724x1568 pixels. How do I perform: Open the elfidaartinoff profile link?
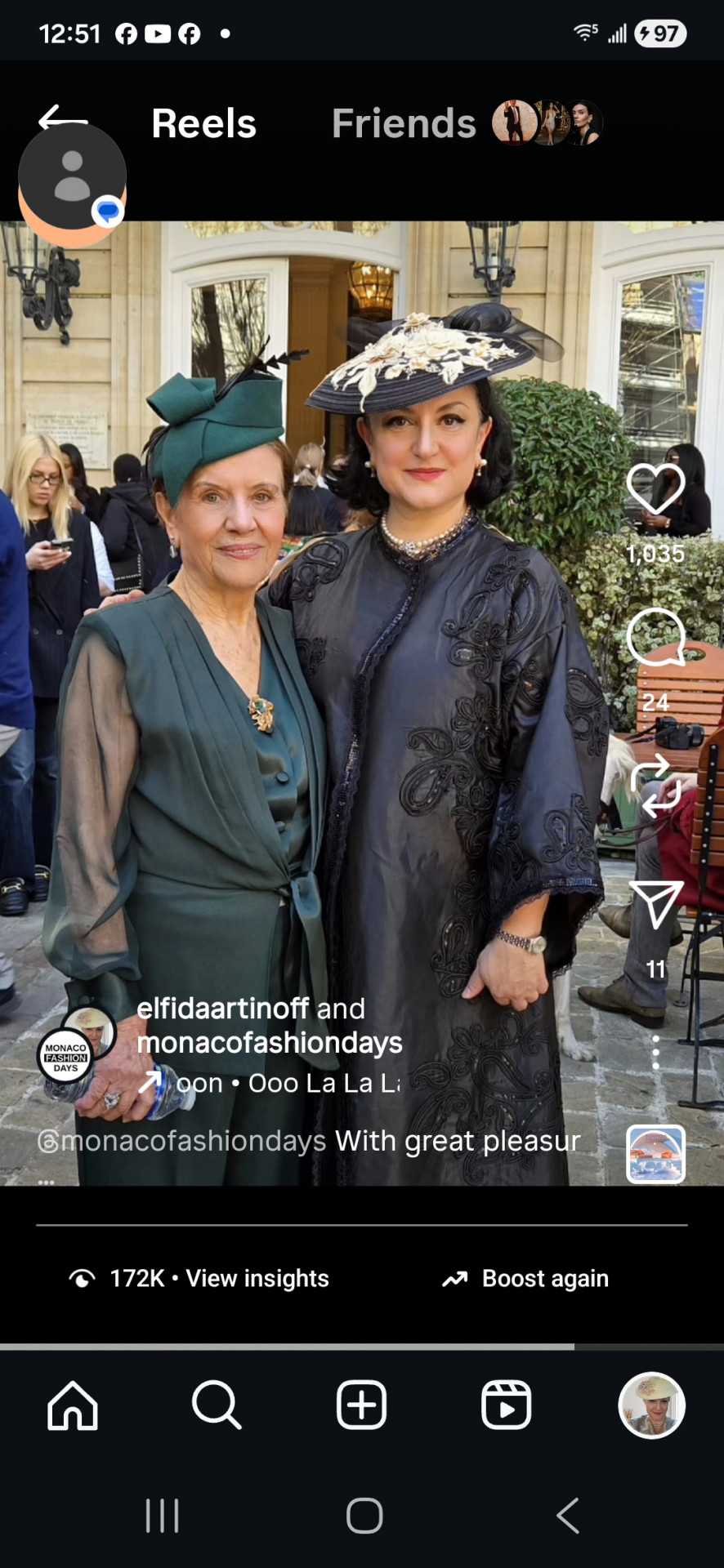[x=223, y=1009]
